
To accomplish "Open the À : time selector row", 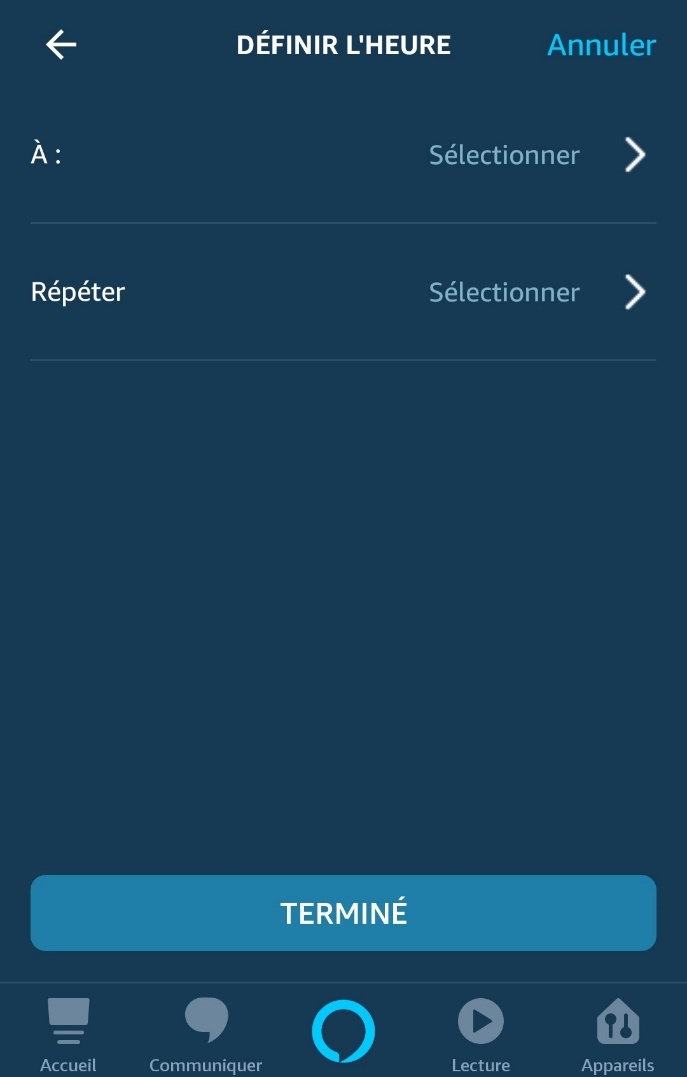I will click(x=343, y=155).
